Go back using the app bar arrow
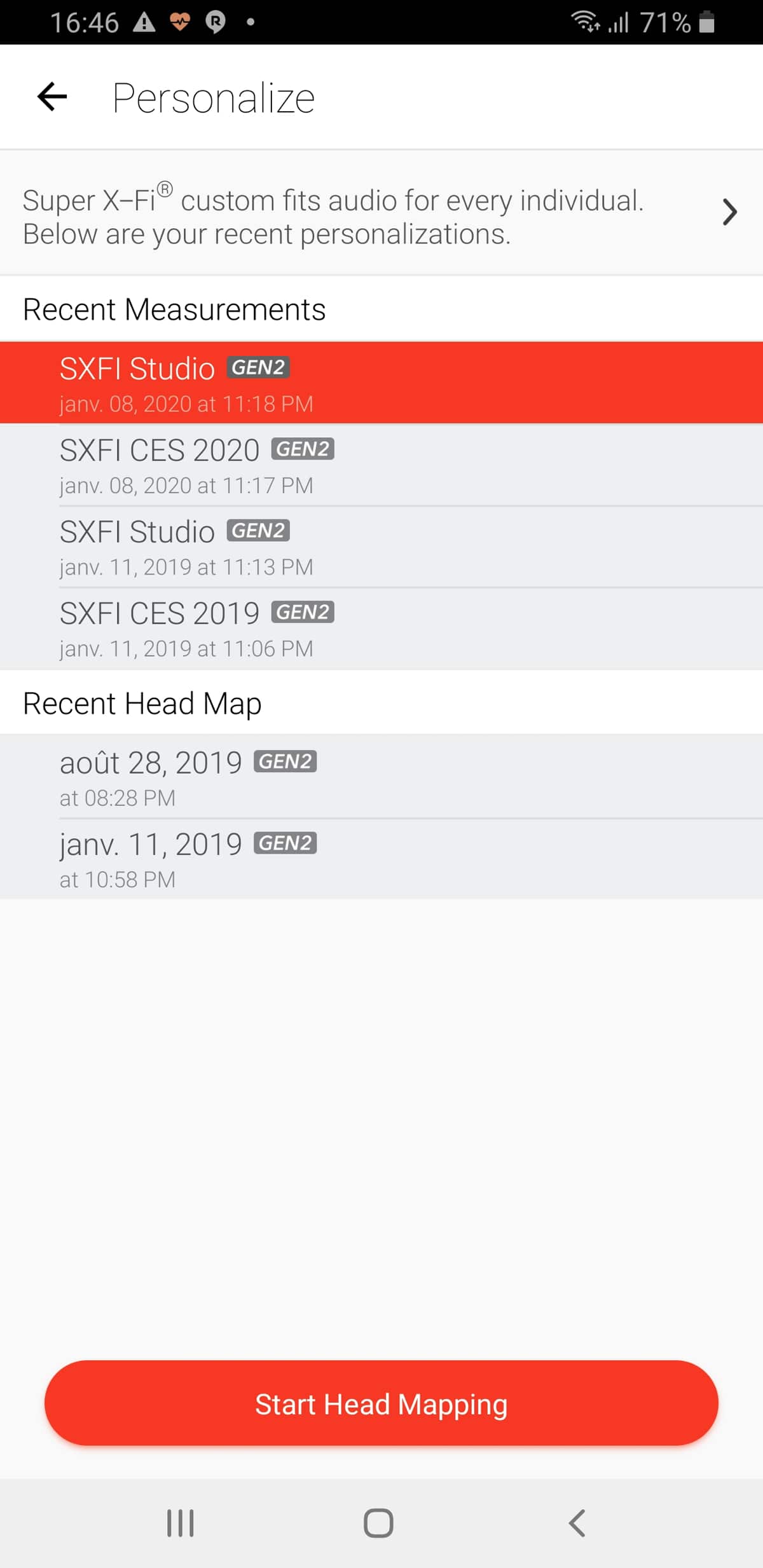This screenshot has width=763, height=1568. 52,97
